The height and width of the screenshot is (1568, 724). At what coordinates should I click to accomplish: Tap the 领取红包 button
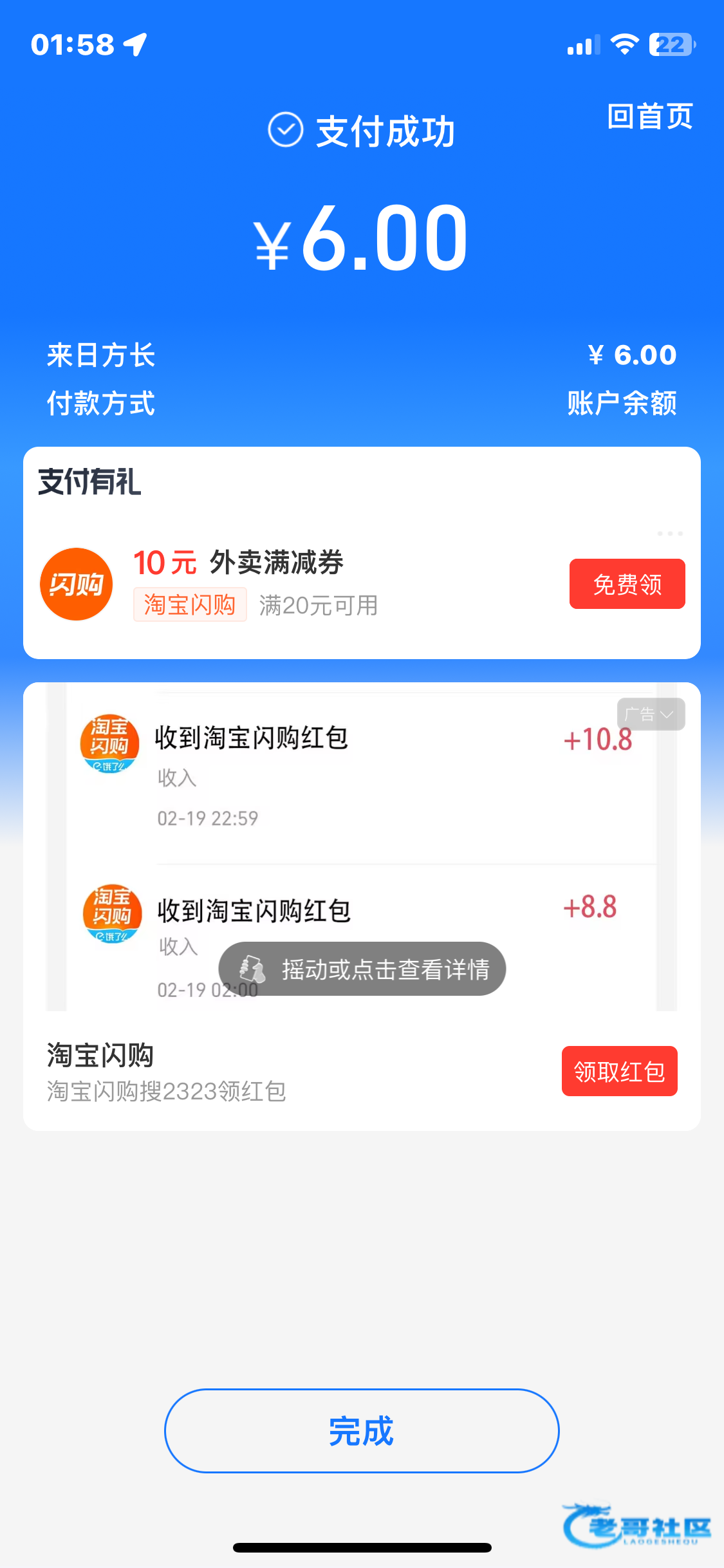(x=619, y=1071)
